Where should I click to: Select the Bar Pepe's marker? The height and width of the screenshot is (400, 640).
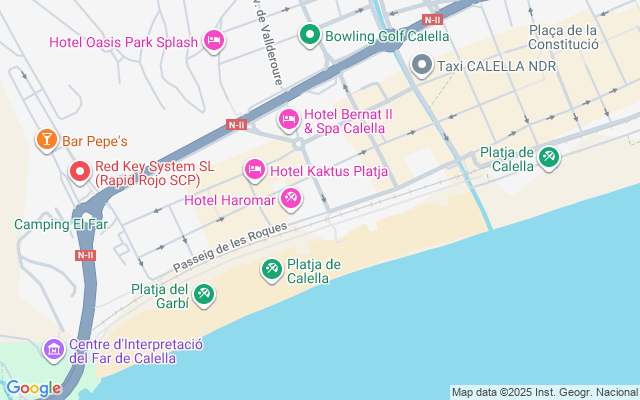click(46, 141)
